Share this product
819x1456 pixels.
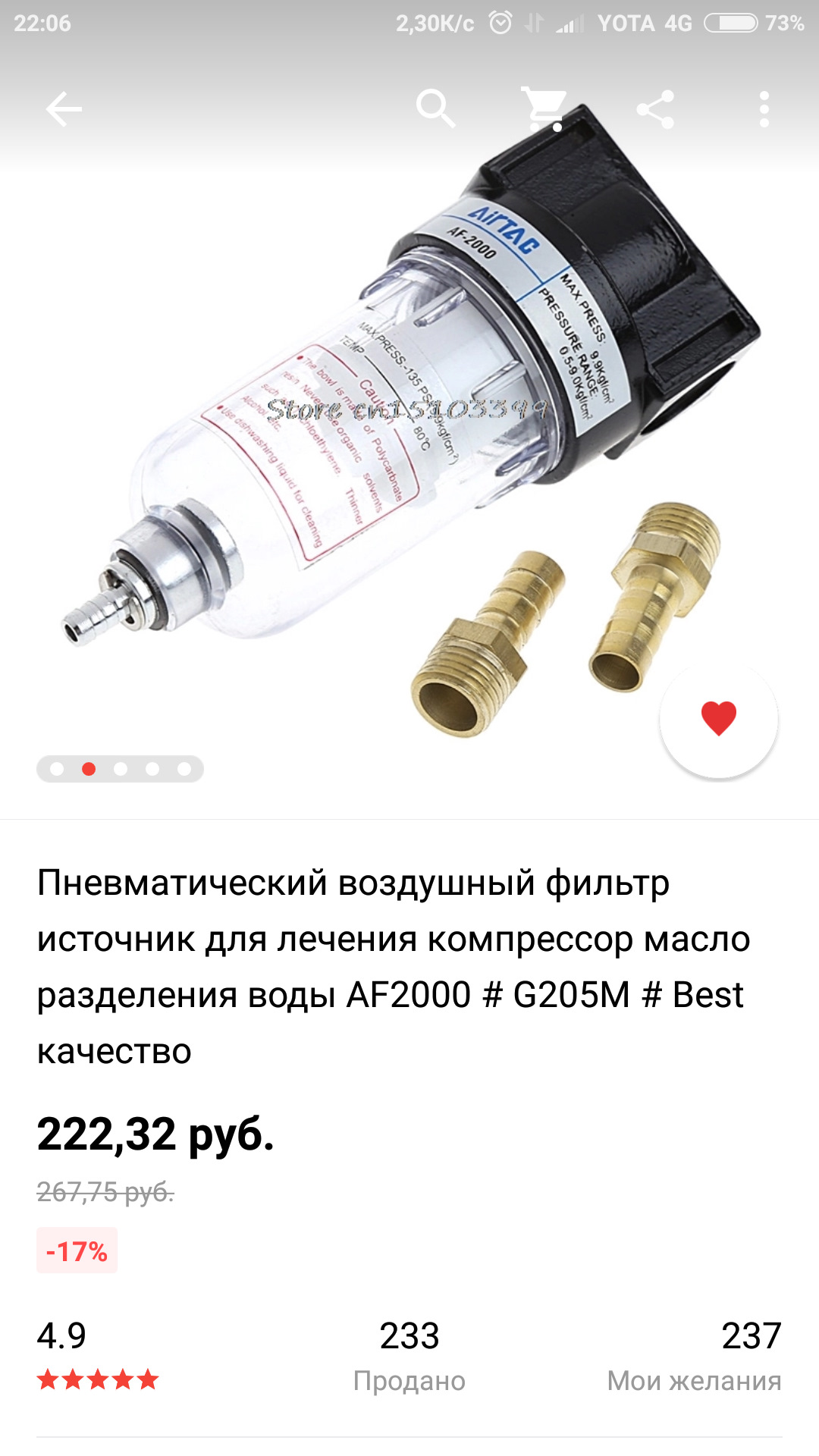[655, 109]
